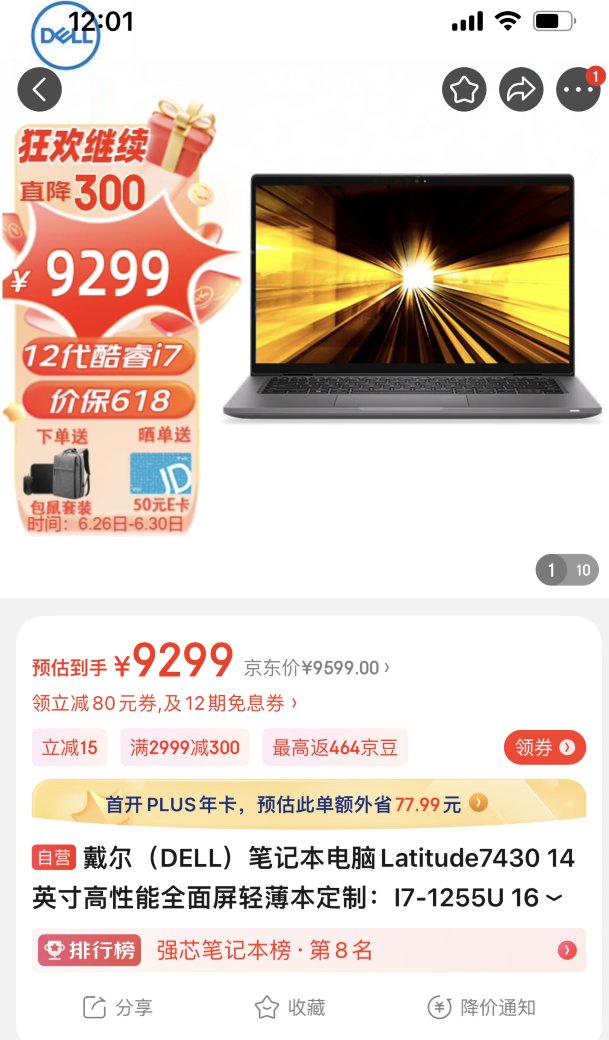Tap the red 领券 button

544,748
